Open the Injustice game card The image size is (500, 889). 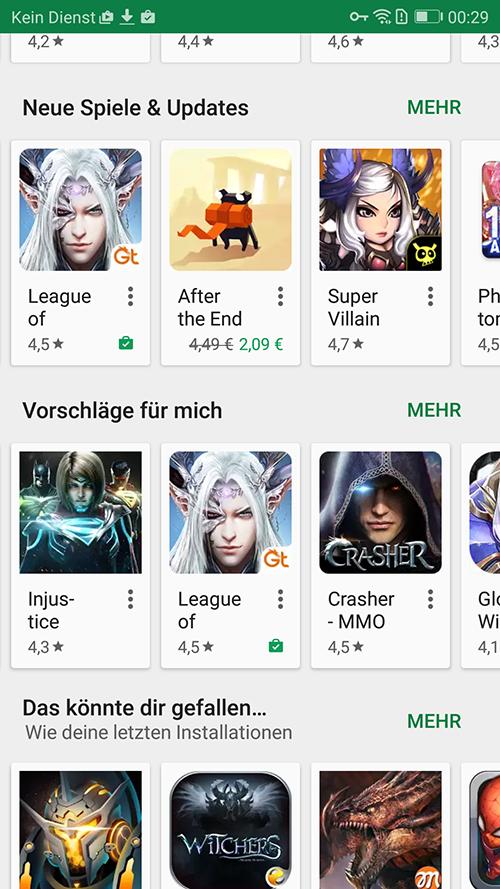(80, 556)
